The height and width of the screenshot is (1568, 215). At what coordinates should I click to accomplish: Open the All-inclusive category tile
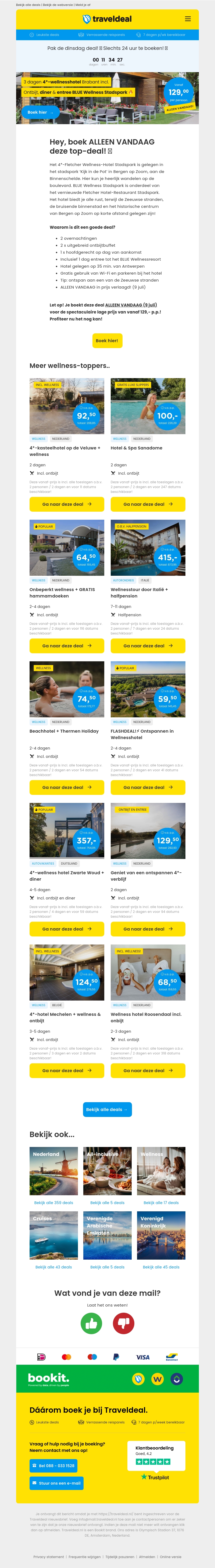click(107, 1172)
